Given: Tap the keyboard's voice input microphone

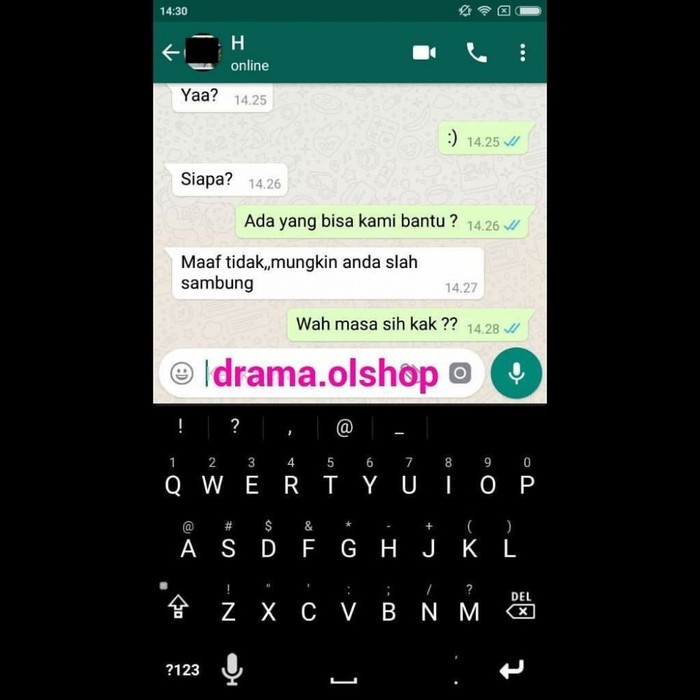Looking at the screenshot, I should point(232,668).
